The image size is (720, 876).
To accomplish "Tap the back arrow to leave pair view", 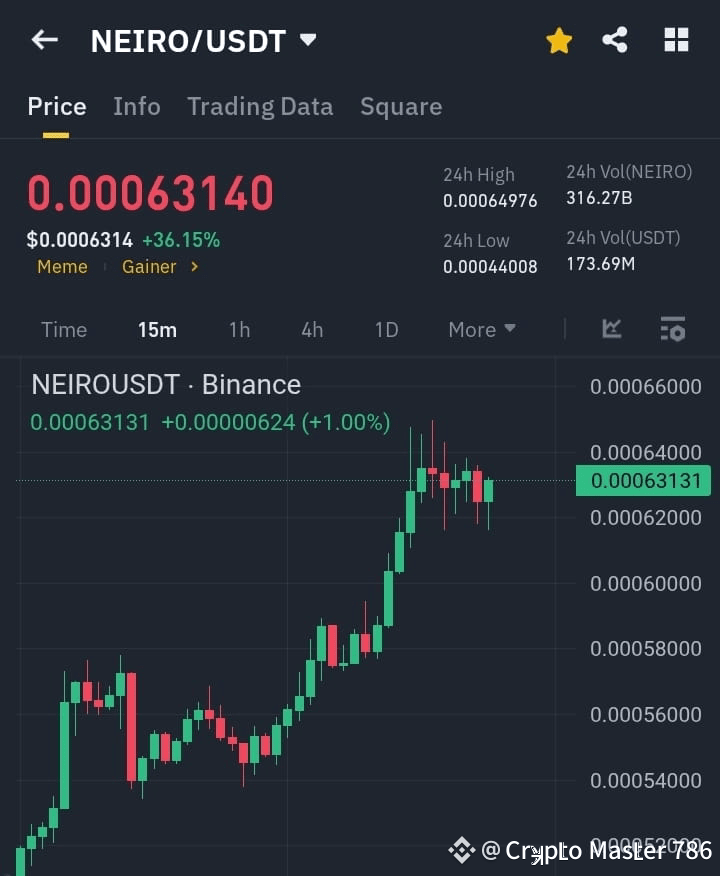I will (43, 40).
